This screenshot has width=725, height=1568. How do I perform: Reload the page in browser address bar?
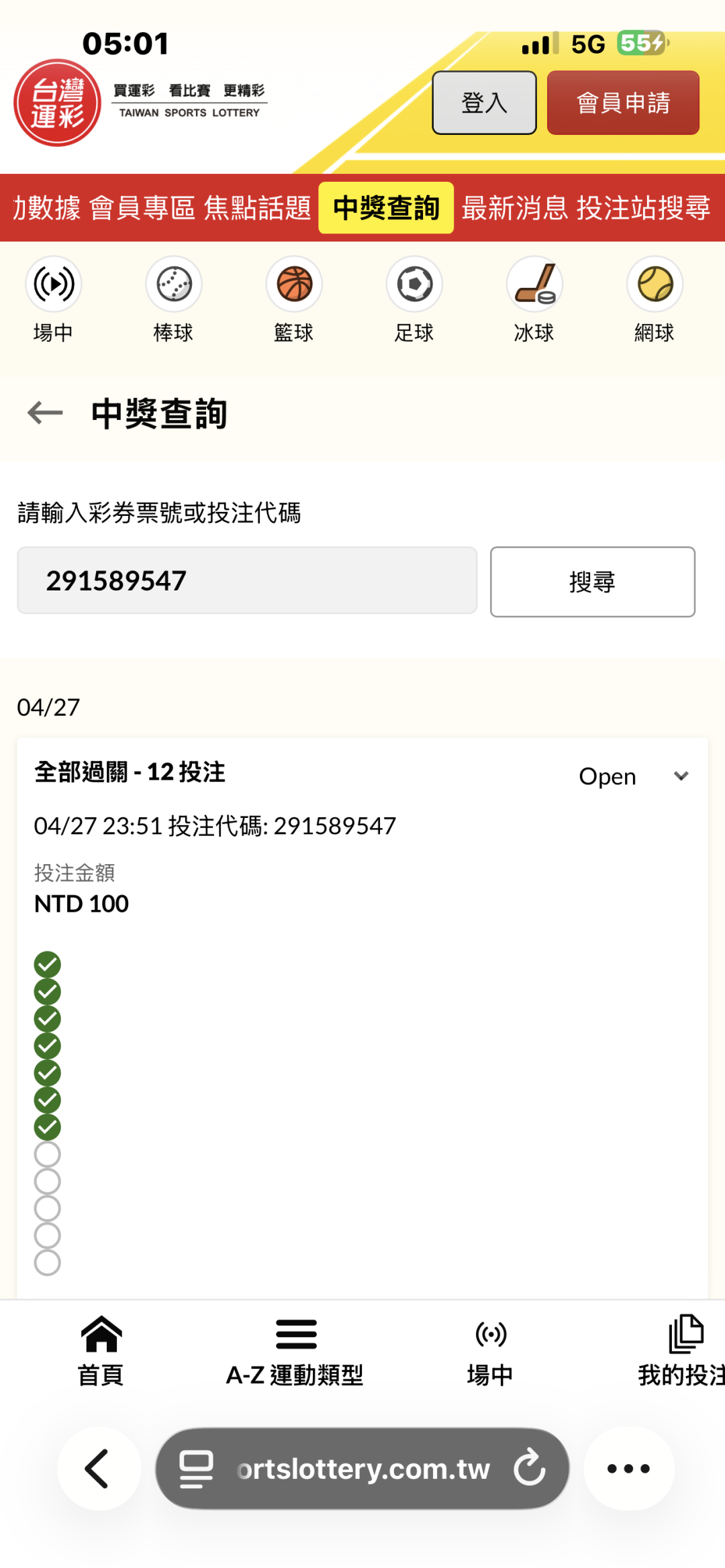coord(530,1468)
